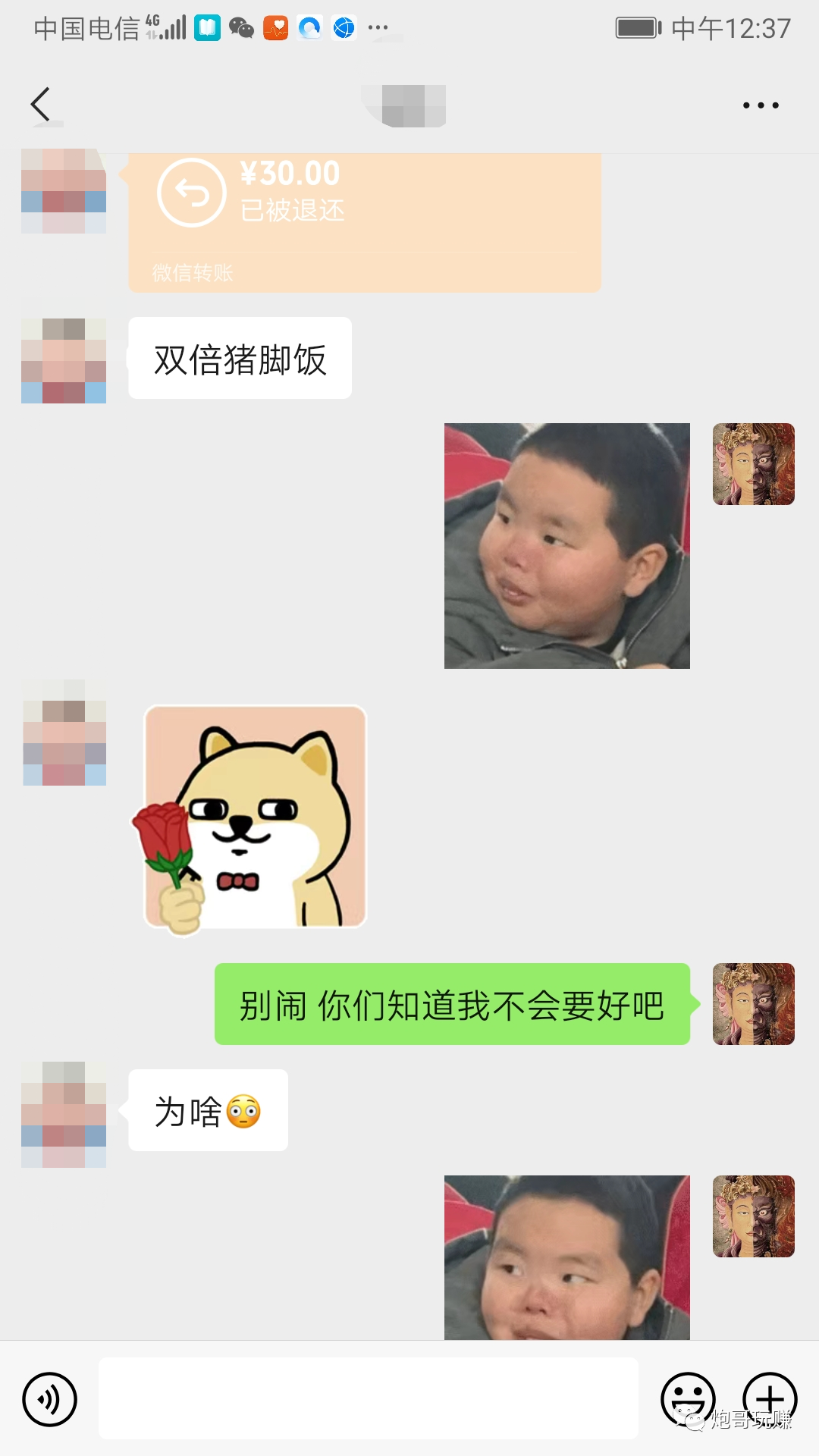The width and height of the screenshot is (819, 1456).
Task: Open the chat overflow menu
Action: (x=761, y=105)
